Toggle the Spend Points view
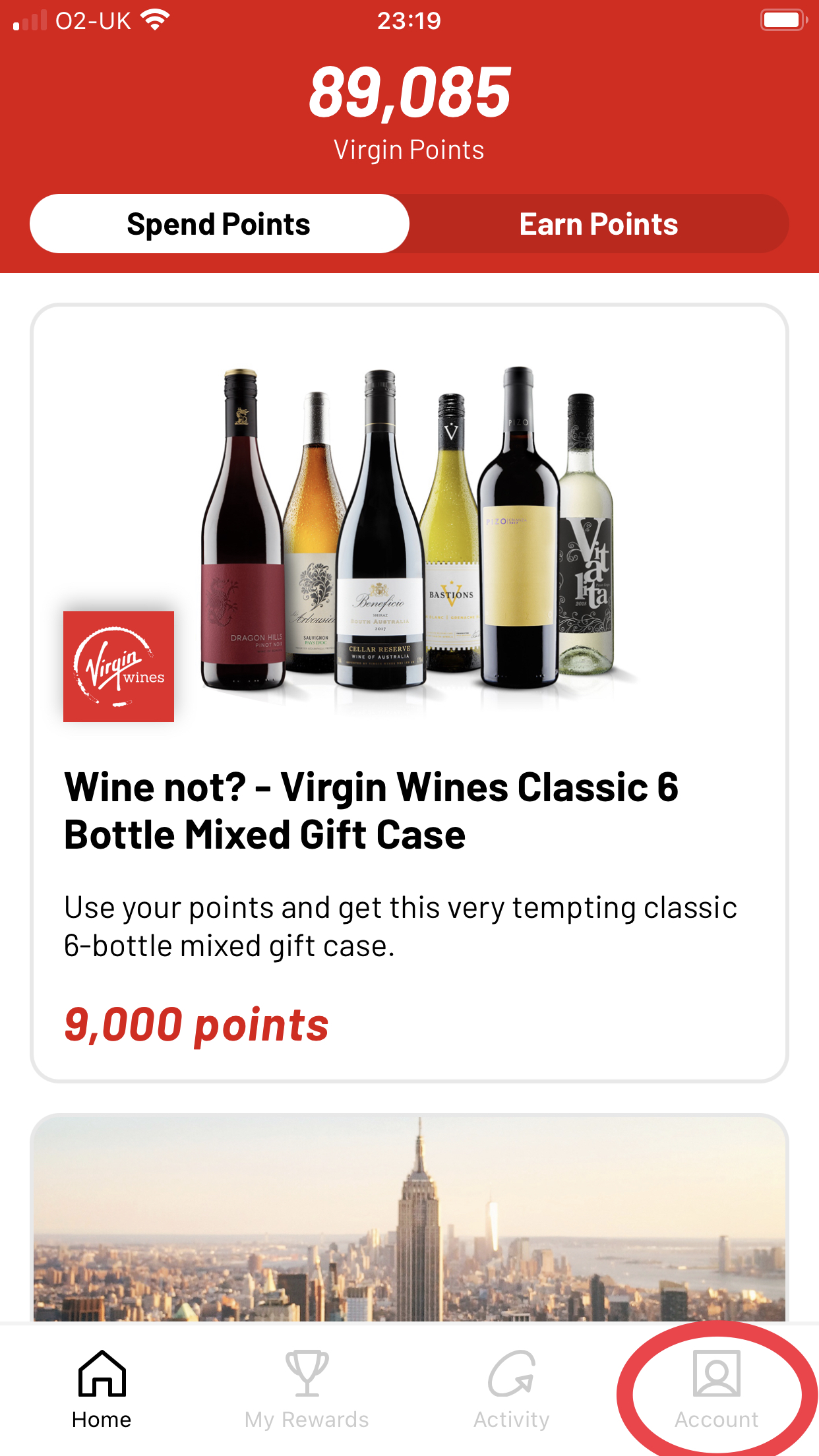The width and height of the screenshot is (819, 1456). [x=220, y=223]
